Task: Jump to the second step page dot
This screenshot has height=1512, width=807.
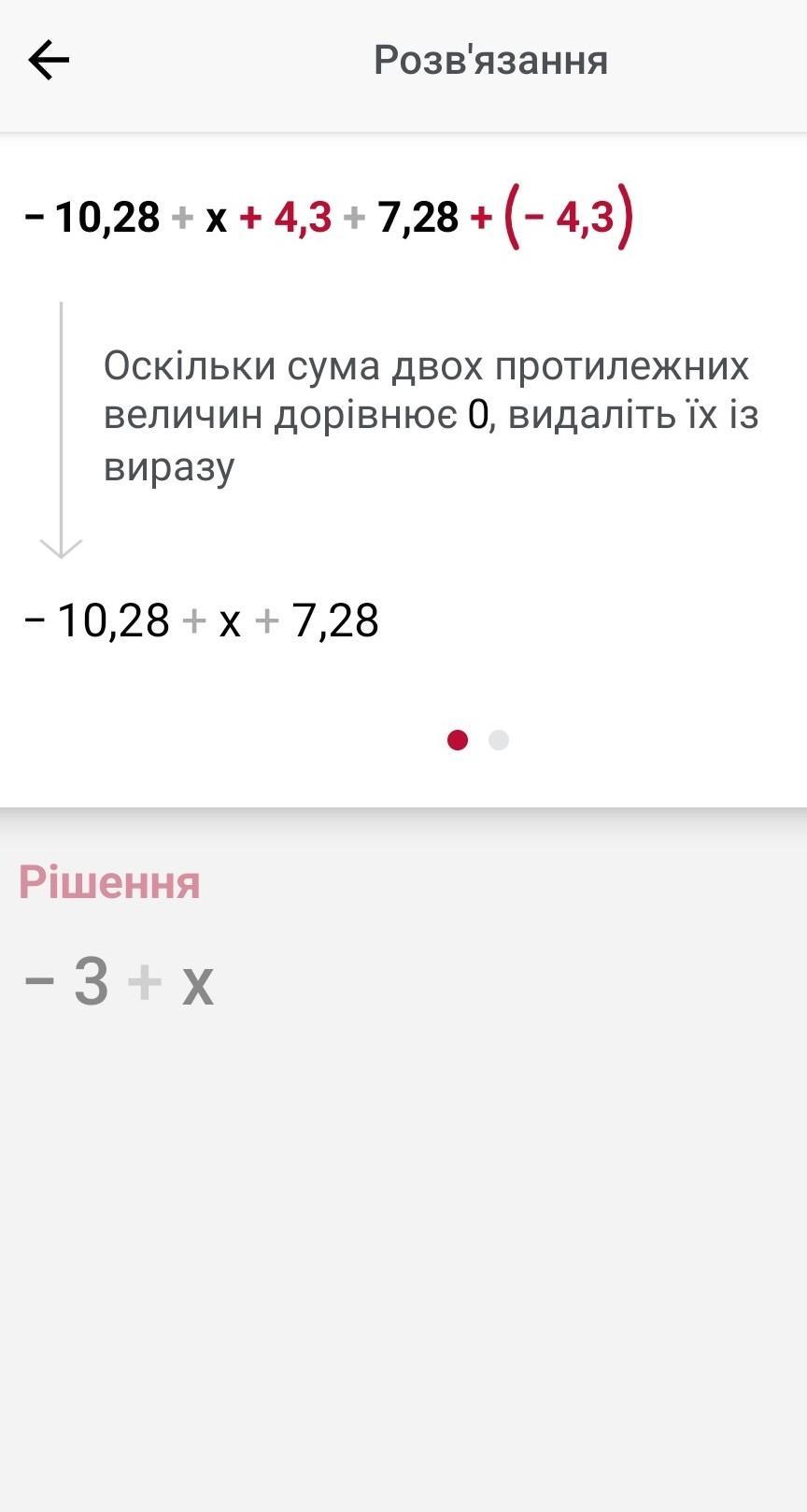Action: point(499,740)
